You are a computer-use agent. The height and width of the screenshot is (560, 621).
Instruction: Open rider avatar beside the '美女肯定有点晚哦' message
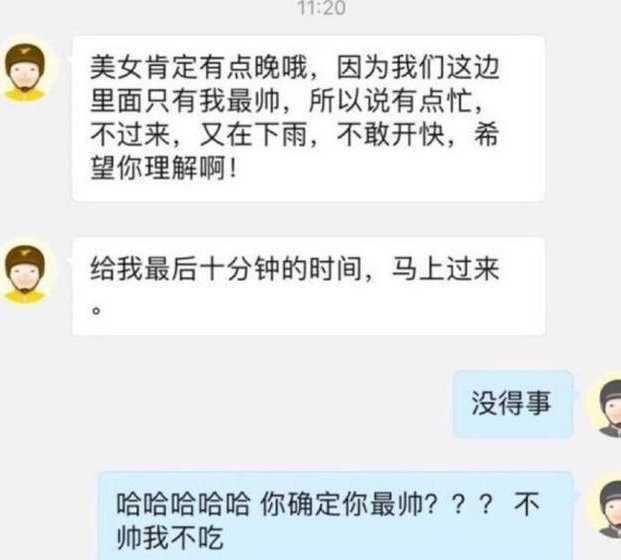[29, 70]
